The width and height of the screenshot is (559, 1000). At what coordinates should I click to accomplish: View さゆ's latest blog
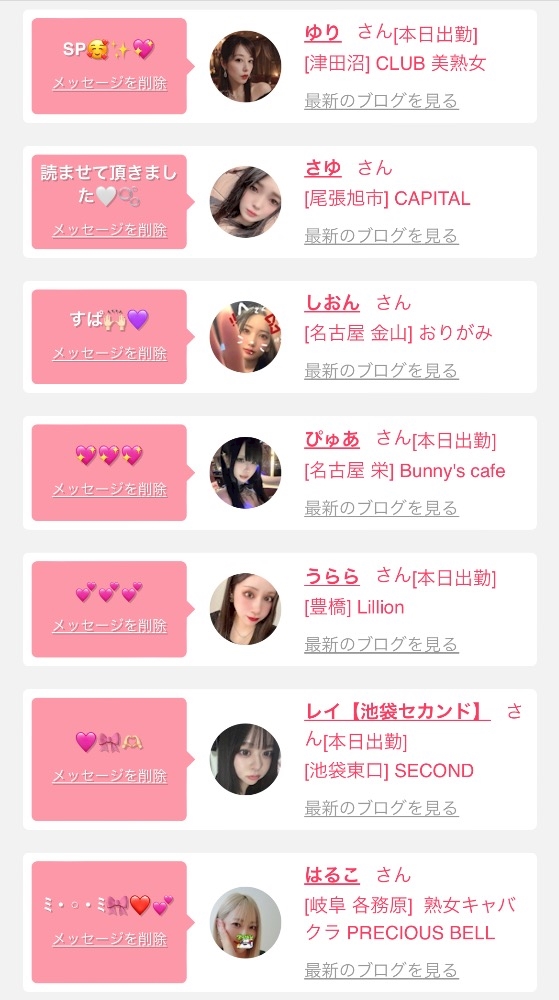(x=381, y=236)
